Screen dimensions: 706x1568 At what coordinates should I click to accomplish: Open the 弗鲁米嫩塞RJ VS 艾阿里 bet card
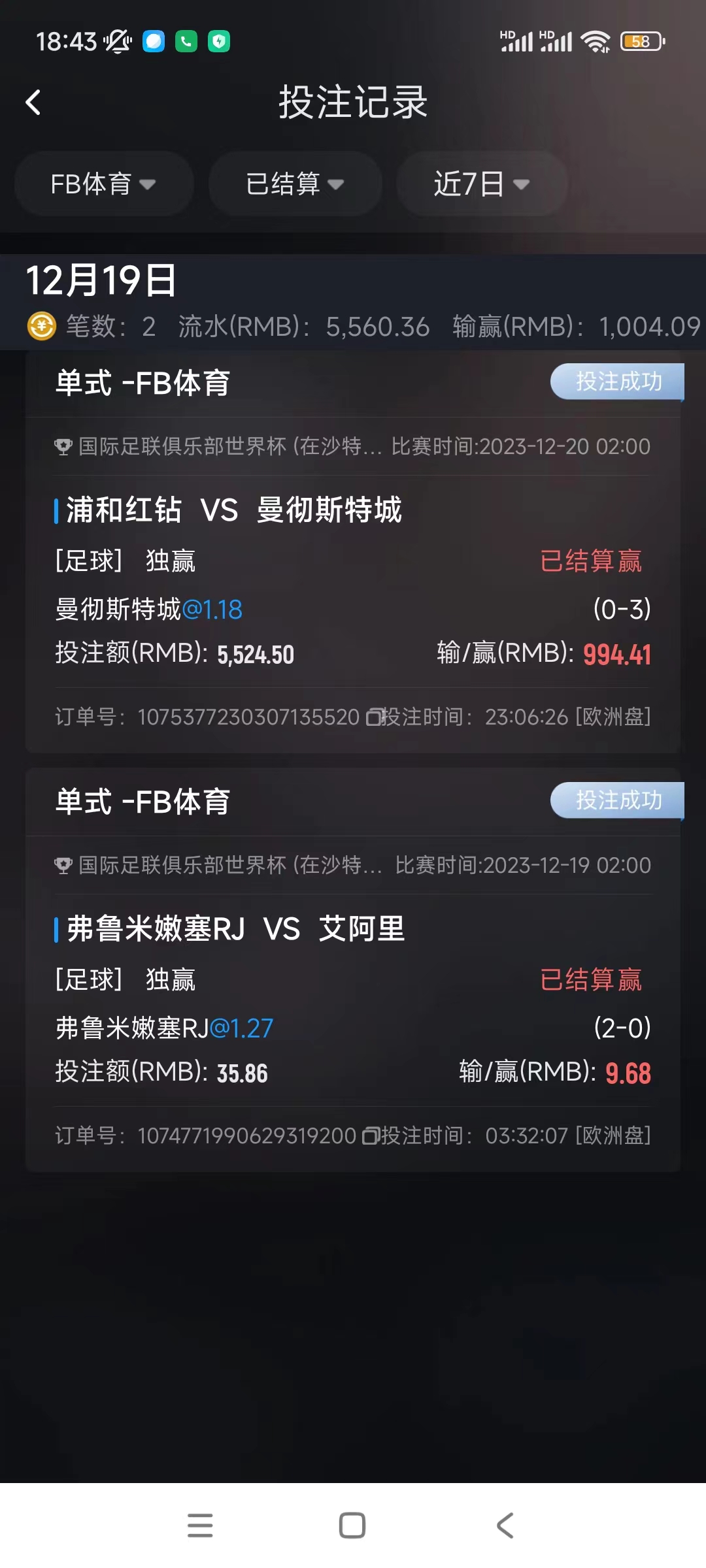(235, 929)
